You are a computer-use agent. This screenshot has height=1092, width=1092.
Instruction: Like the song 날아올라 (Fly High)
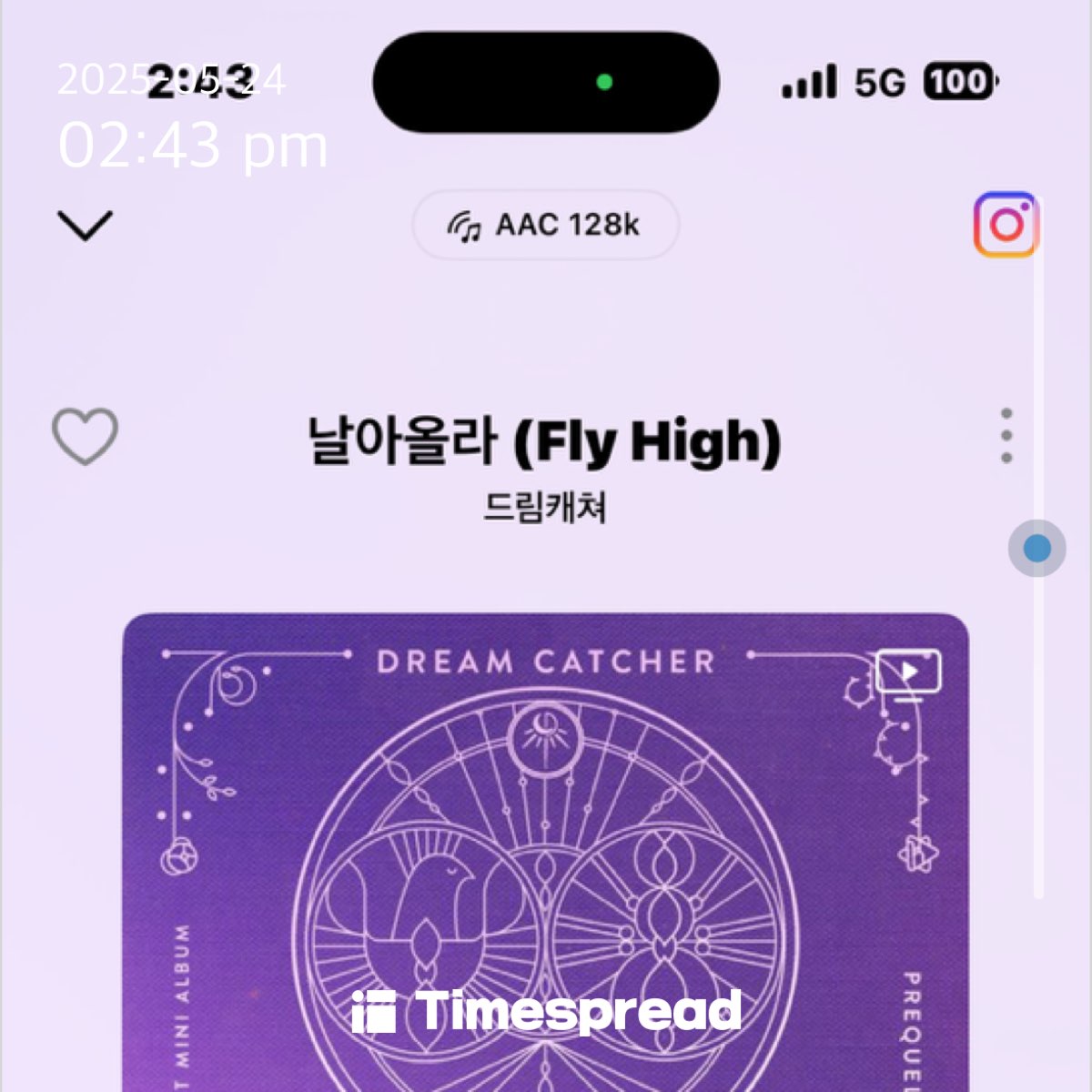(x=85, y=437)
